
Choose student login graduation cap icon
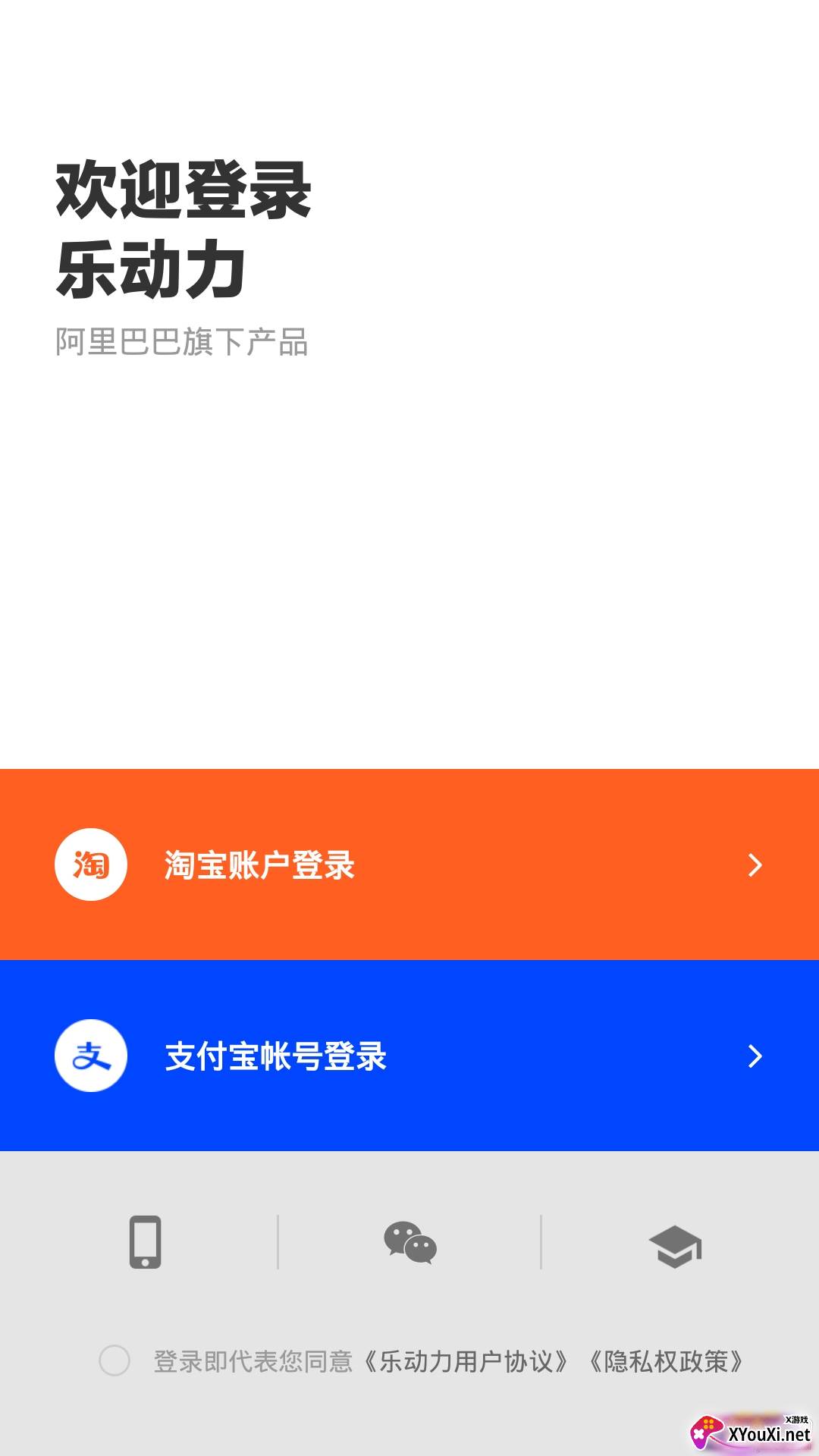coord(675,1246)
